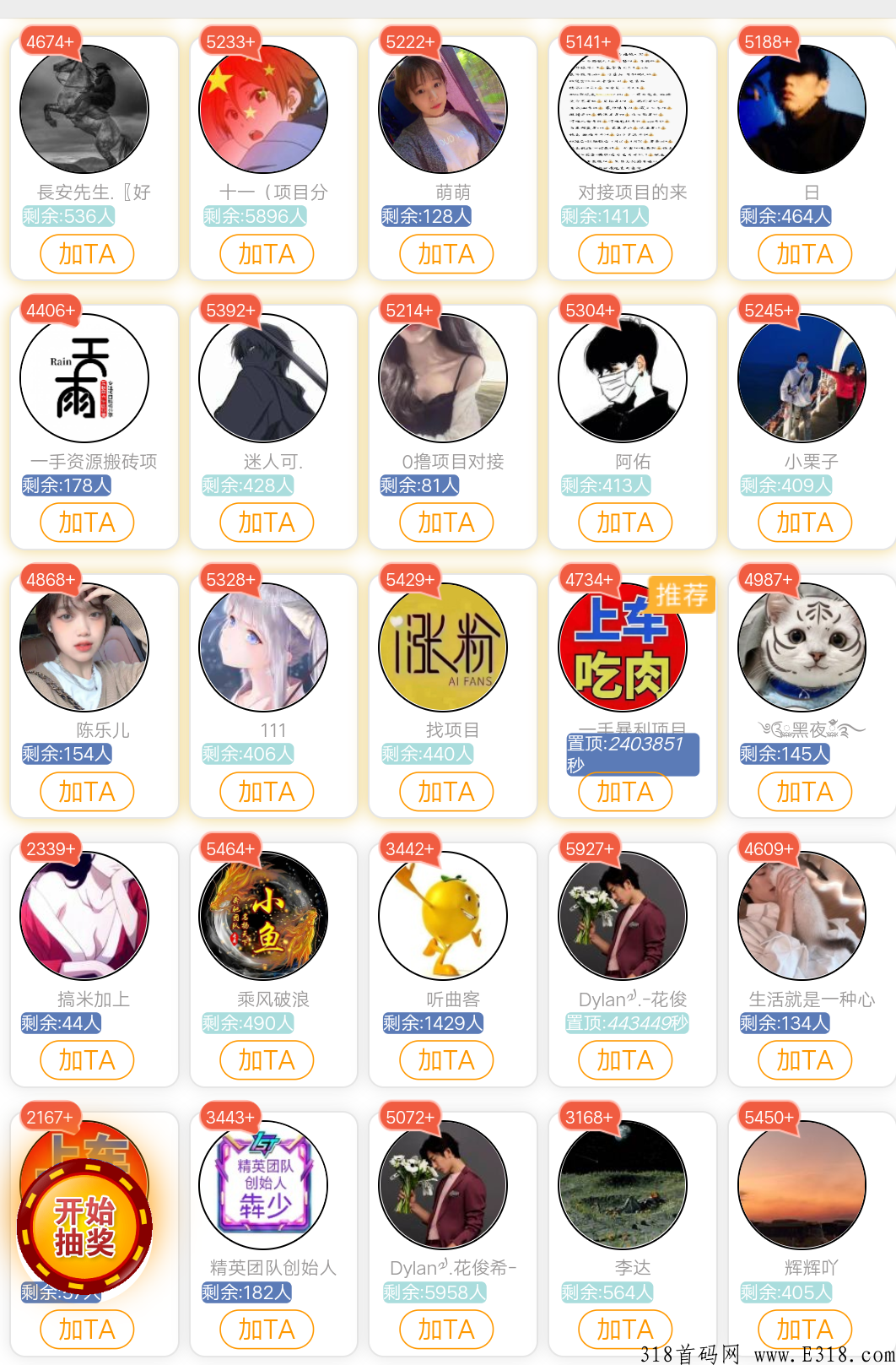The width and height of the screenshot is (896, 1365).
Task: Tap 加TA under 0撸项目对接
Action: coord(445,523)
